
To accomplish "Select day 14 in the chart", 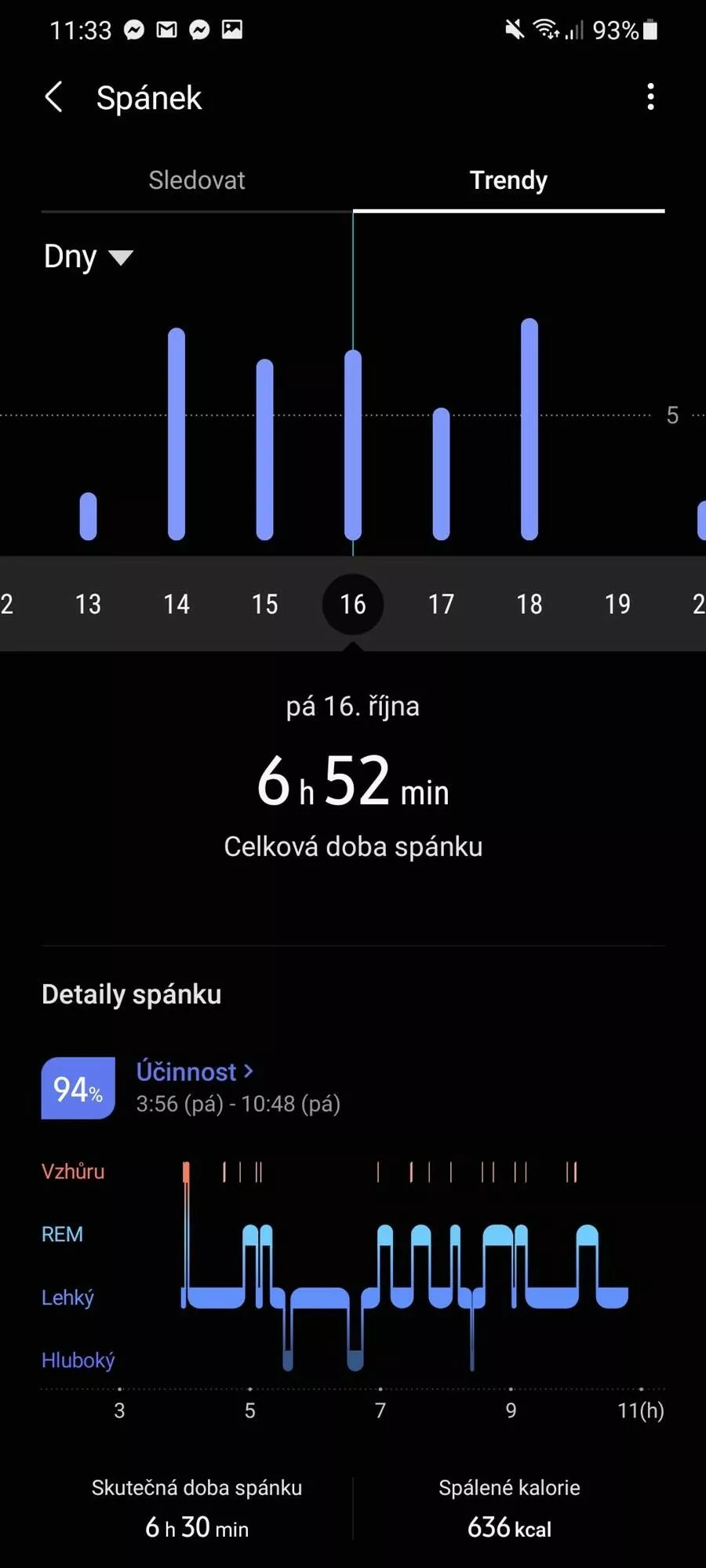I will [176, 604].
